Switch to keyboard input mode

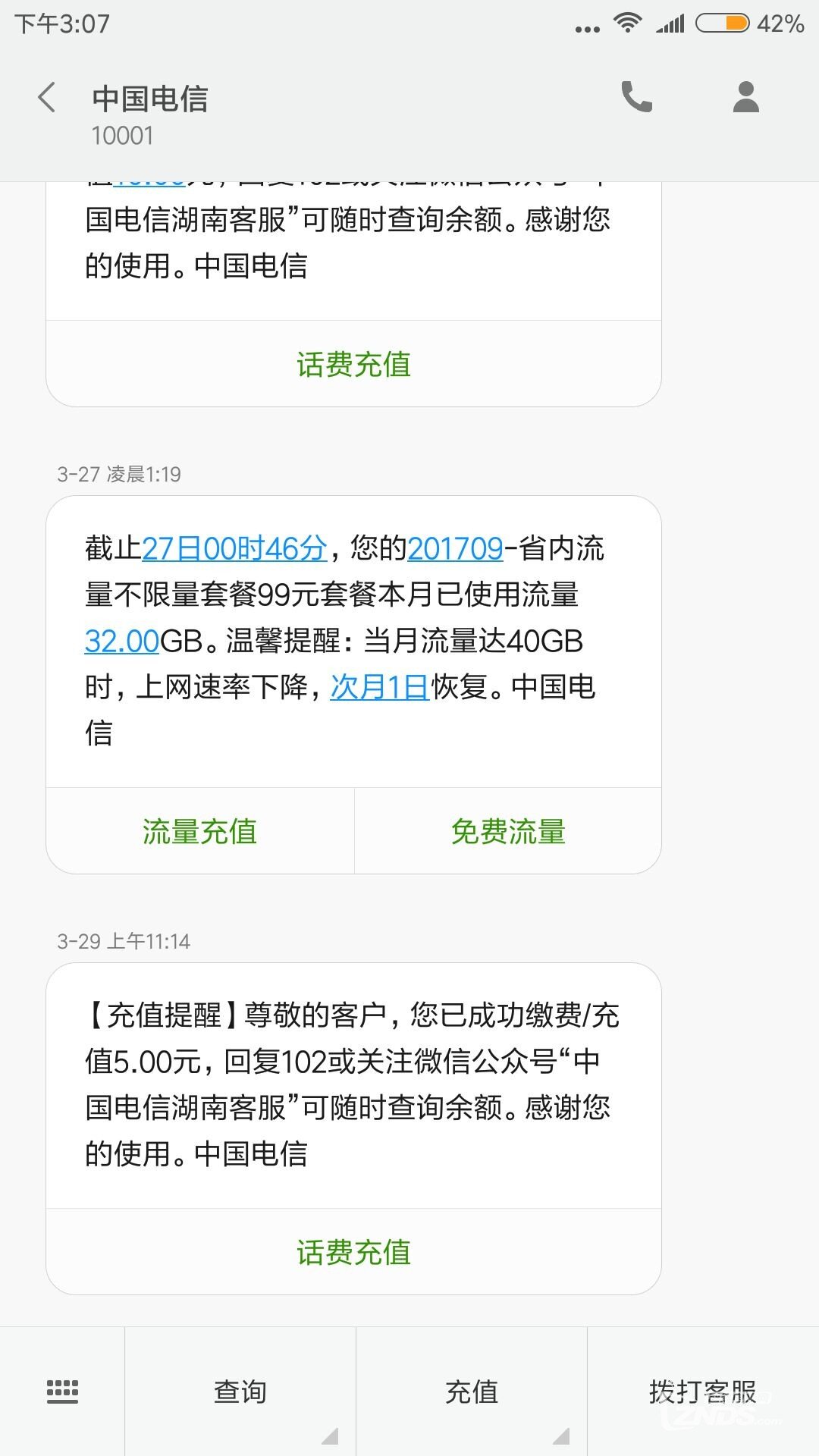(x=62, y=1392)
